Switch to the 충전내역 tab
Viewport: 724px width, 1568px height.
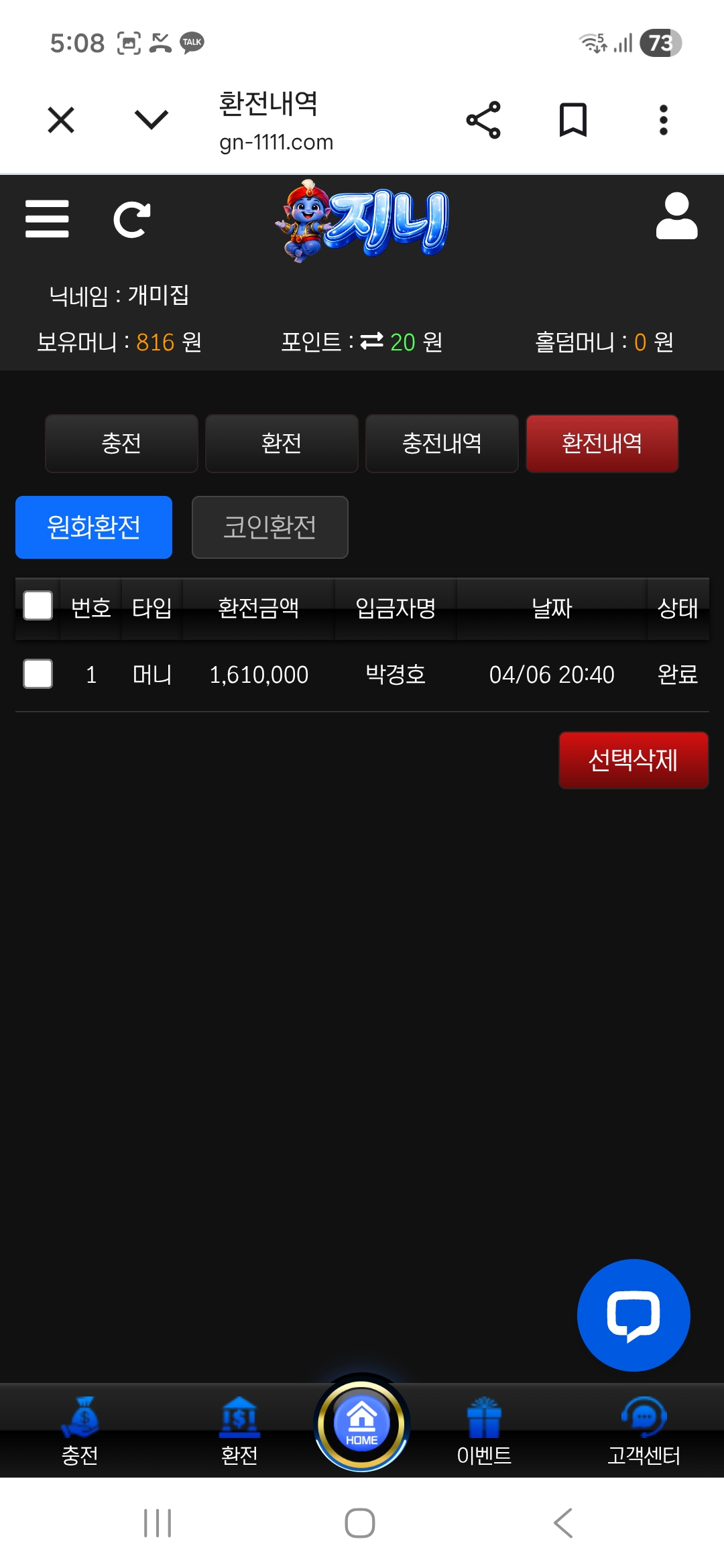(442, 444)
